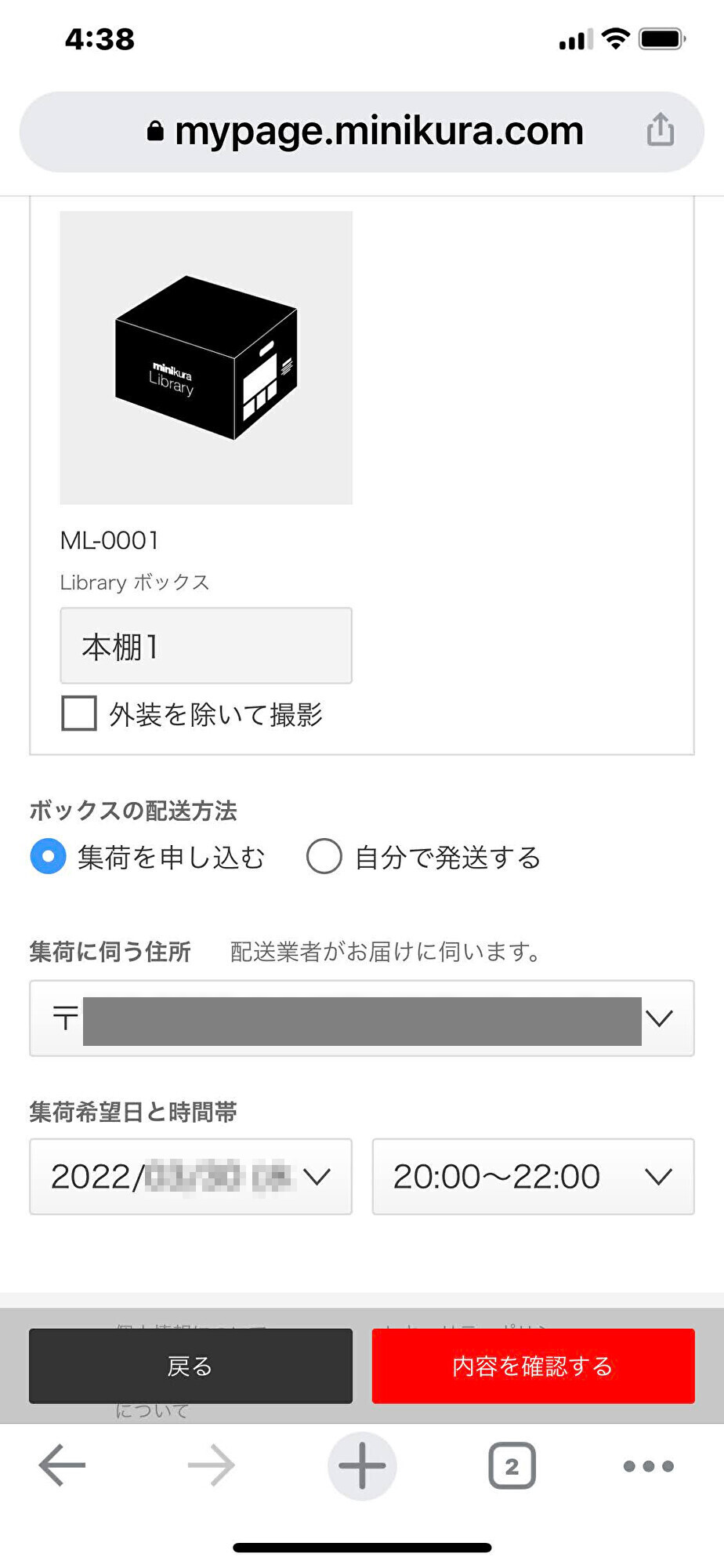Screen dimensions: 724x1568
Task: Tap the share icon in address bar
Action: [x=660, y=130]
